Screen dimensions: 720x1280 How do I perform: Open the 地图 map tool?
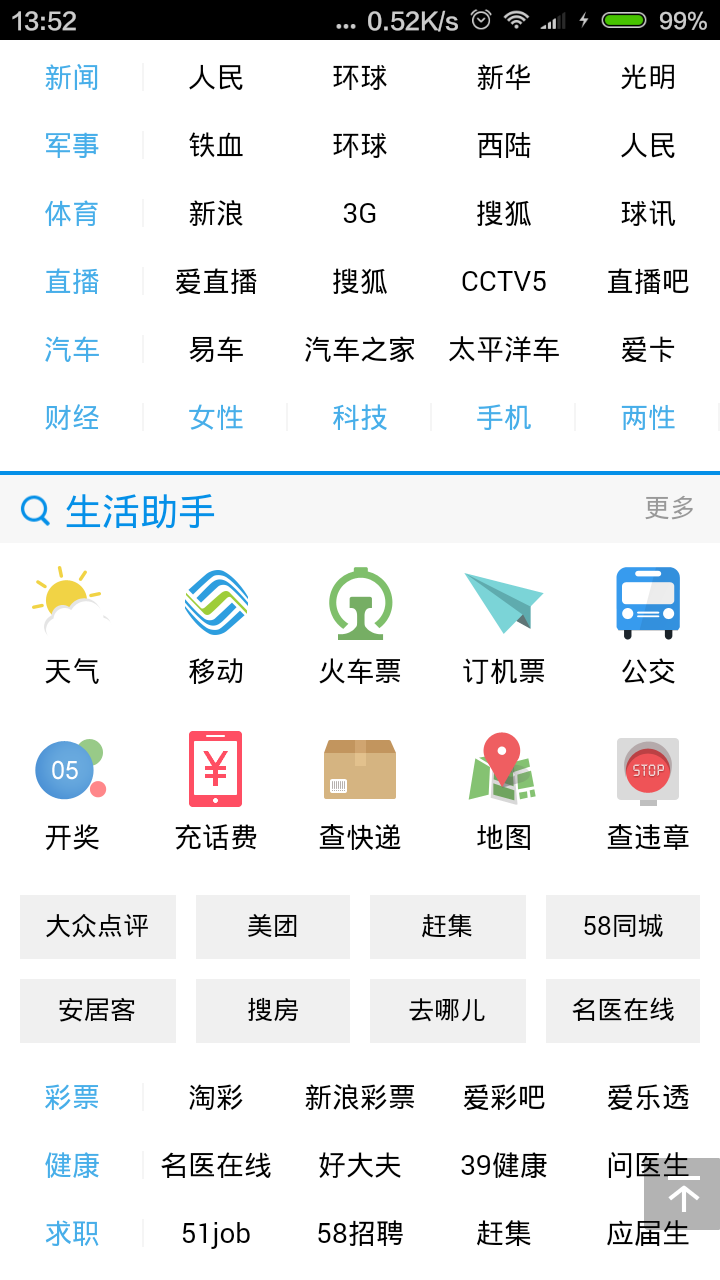click(504, 792)
